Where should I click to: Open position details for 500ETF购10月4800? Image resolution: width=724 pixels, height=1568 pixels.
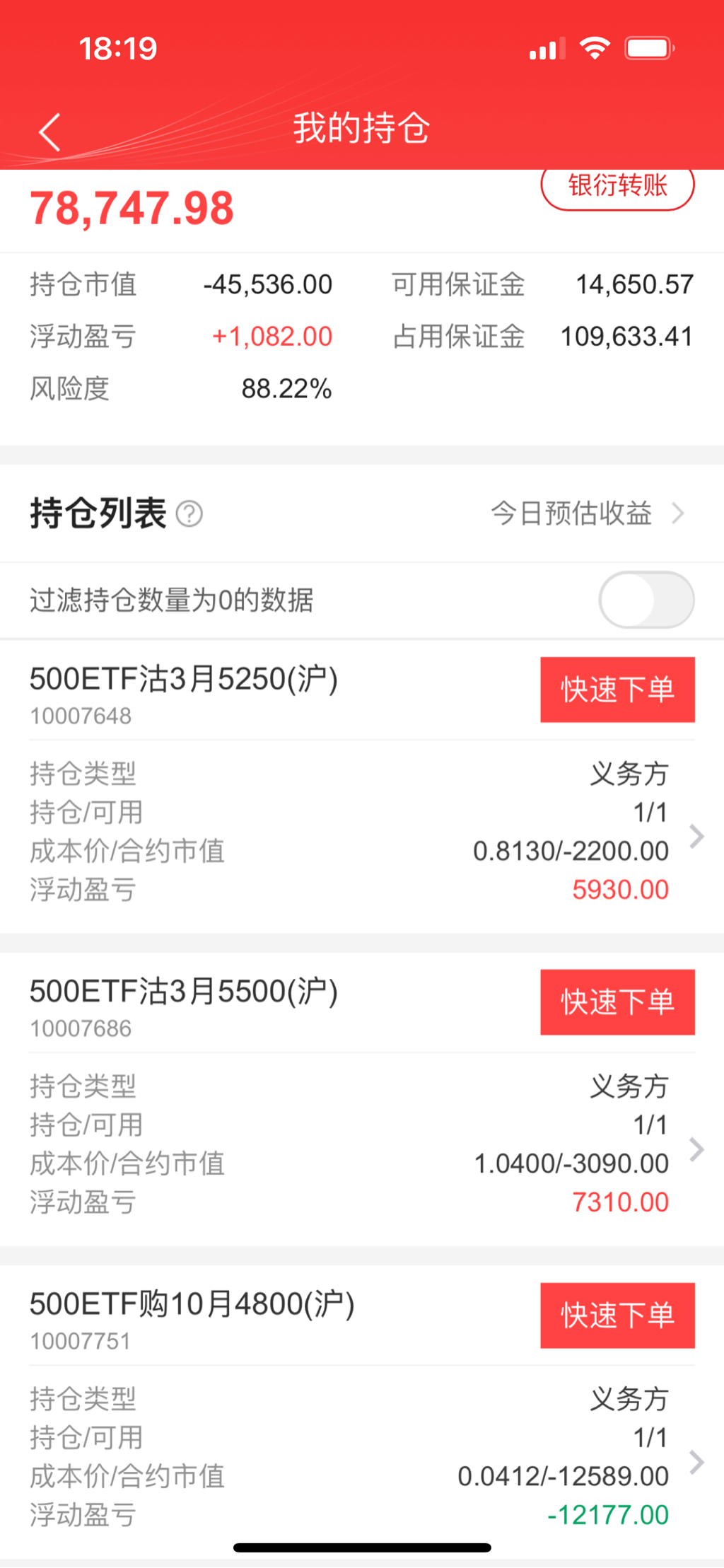(x=696, y=1461)
